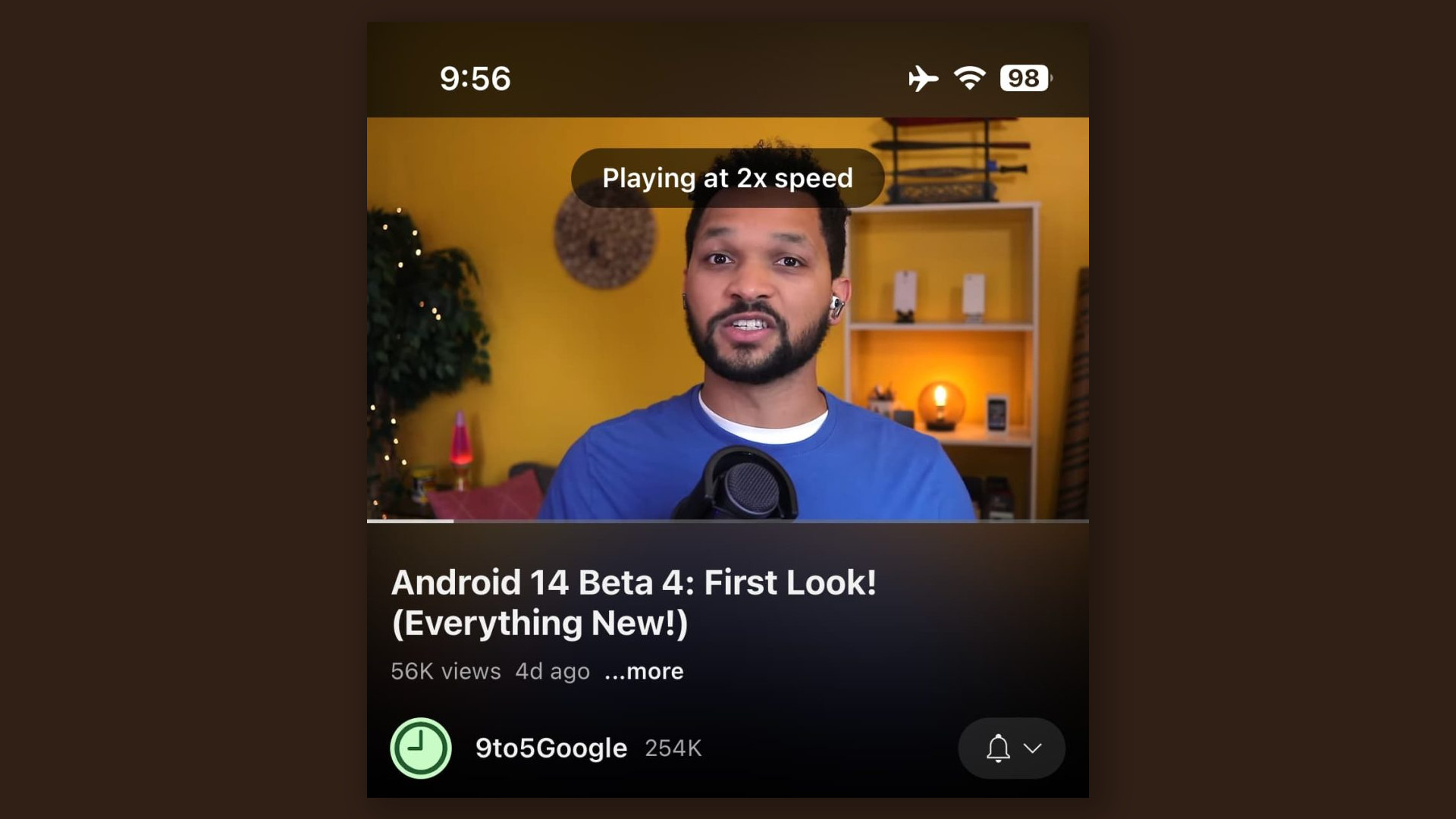Expand the description with ...more
Viewport: 1456px width, 819px height.
point(644,671)
